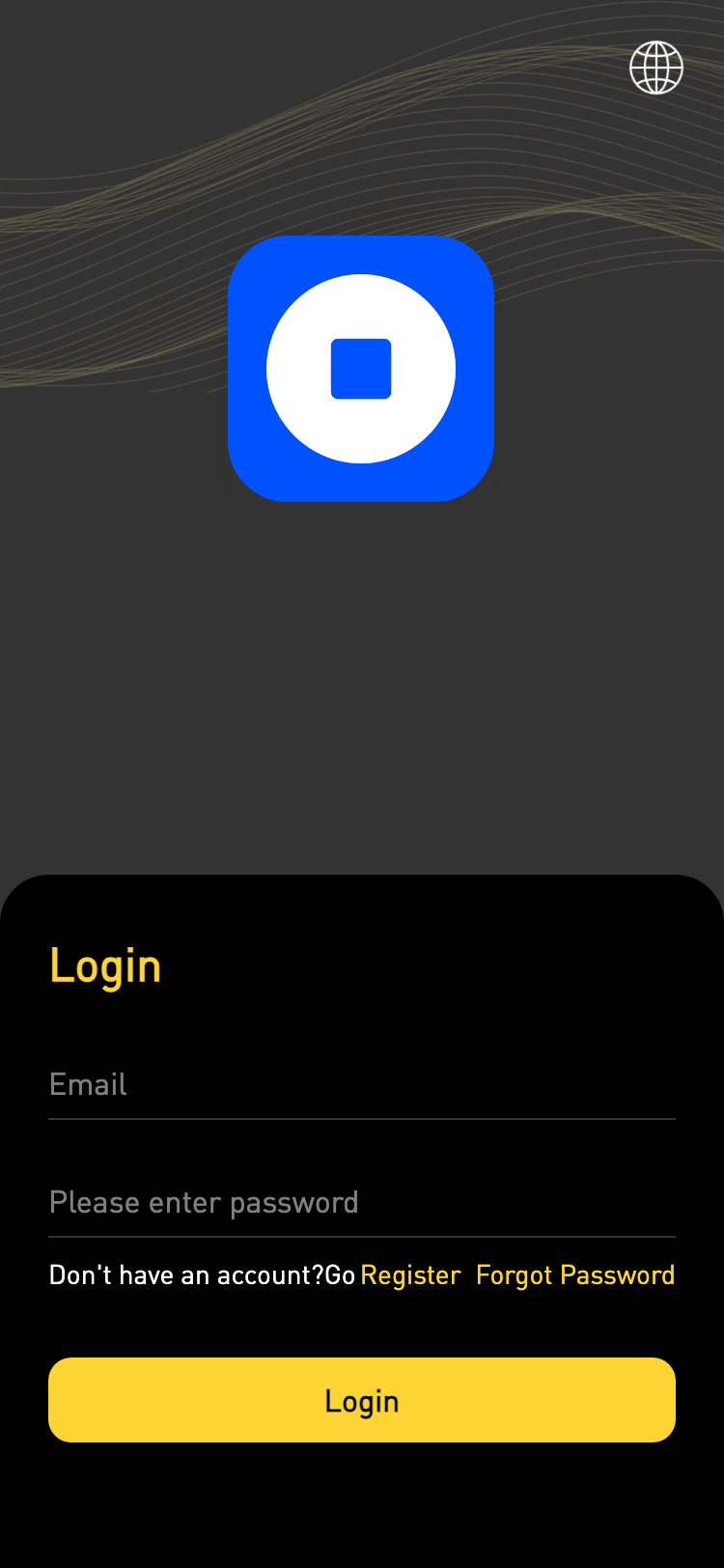The width and height of the screenshot is (724, 1568).
Task: Open the Forgot Password link
Action: tap(575, 1275)
